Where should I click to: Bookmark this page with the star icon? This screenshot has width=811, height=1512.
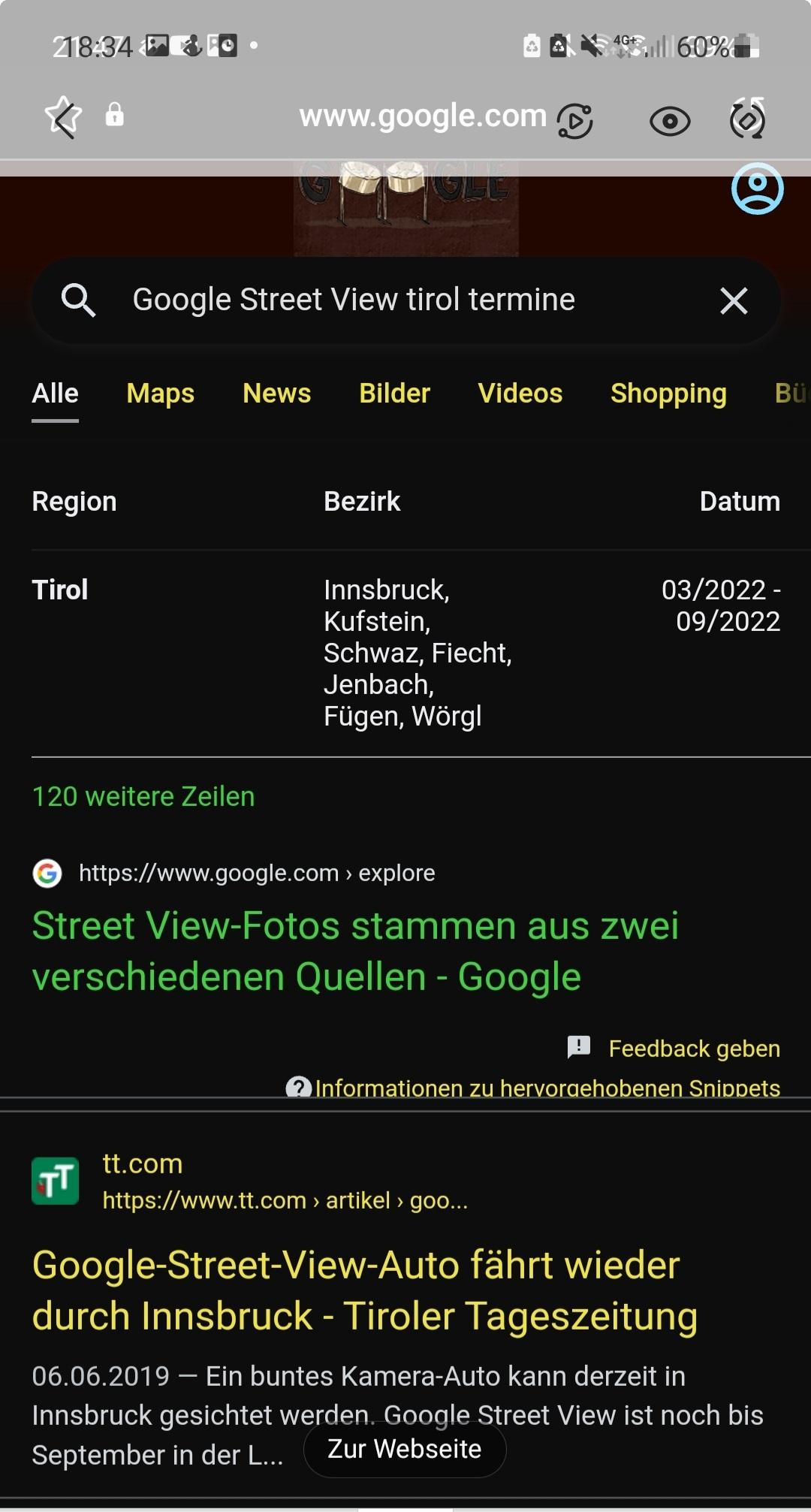[63, 116]
